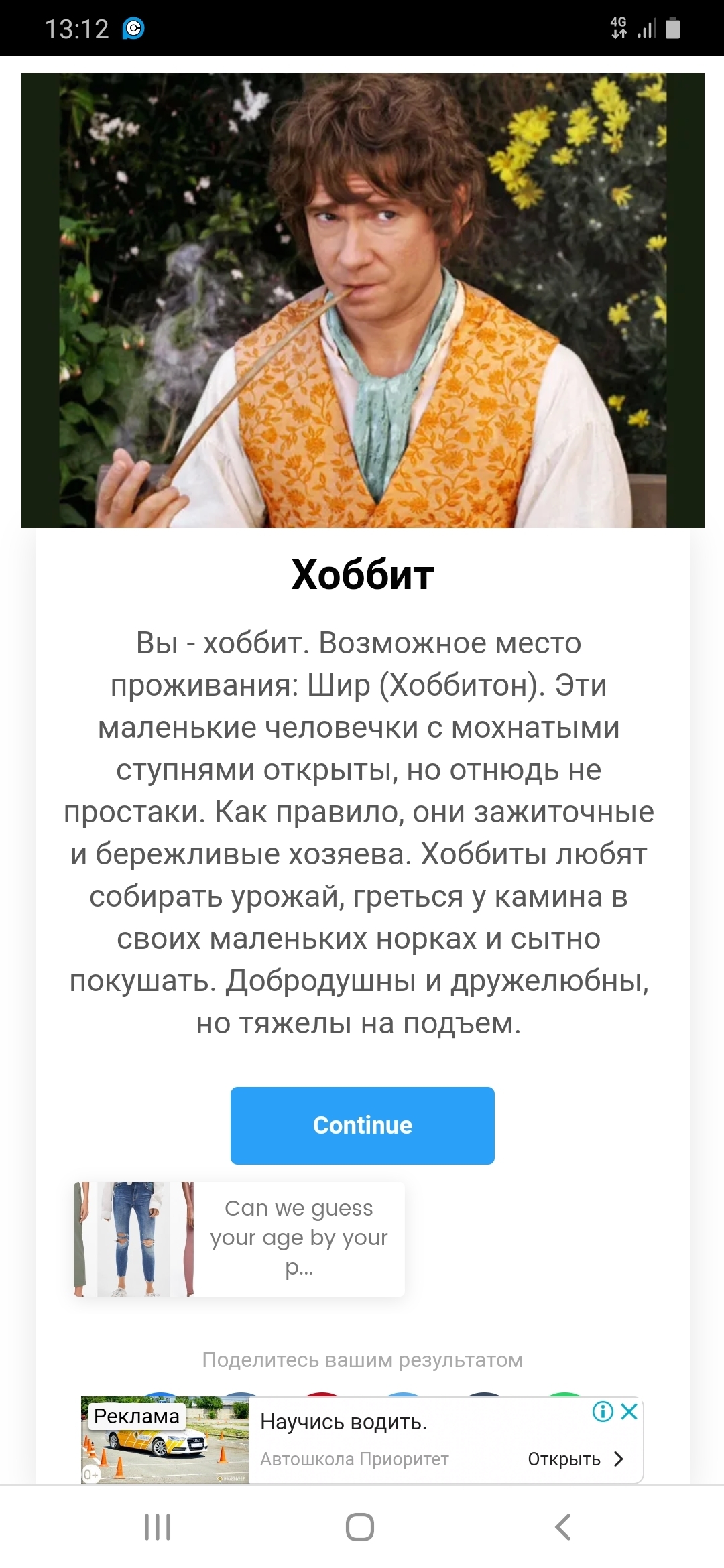Go back using the system back button
The width and height of the screenshot is (724, 1568).
(563, 1527)
